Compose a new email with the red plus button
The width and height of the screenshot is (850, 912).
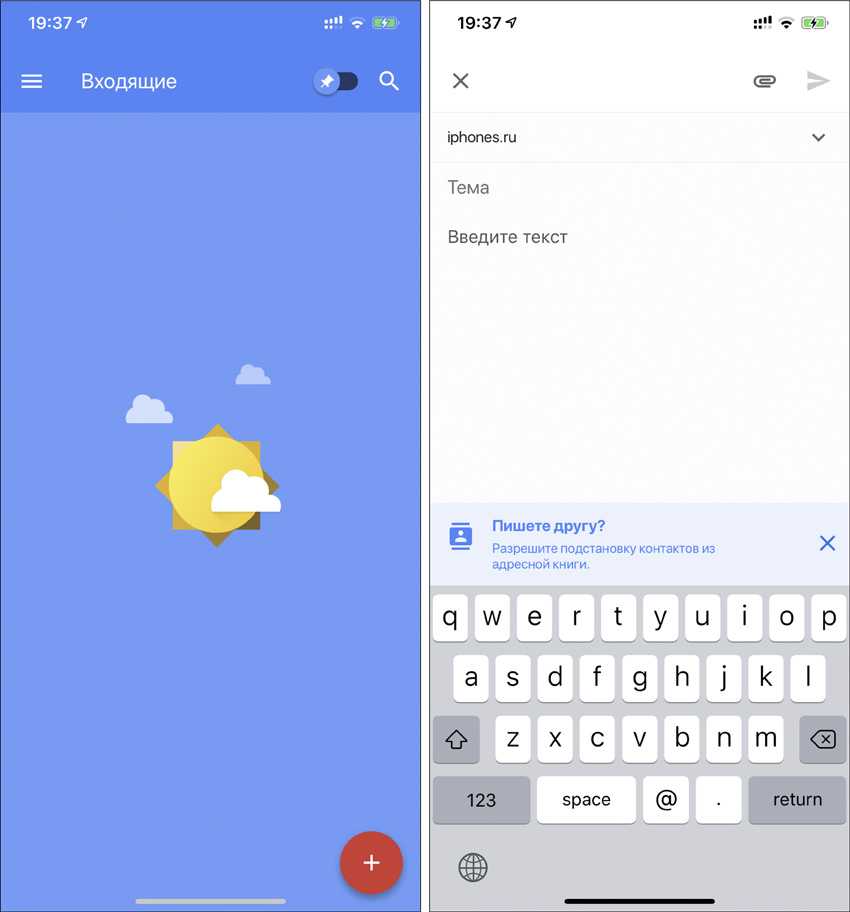point(371,862)
